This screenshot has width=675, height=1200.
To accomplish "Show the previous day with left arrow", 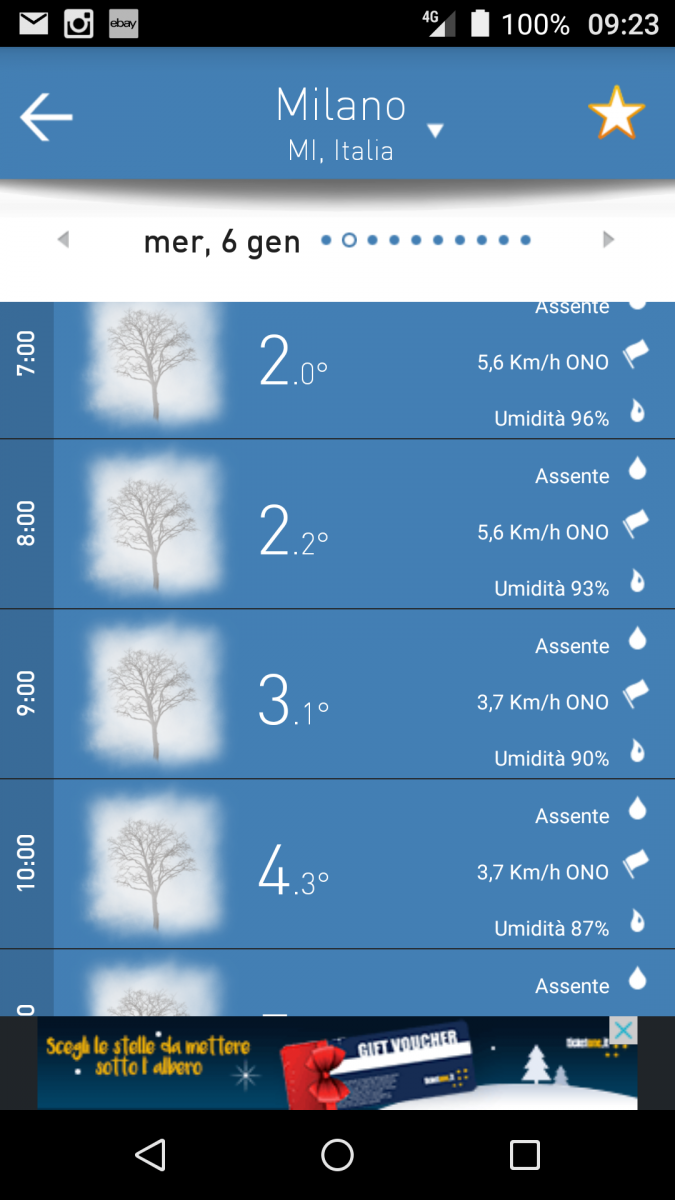I will click(63, 239).
